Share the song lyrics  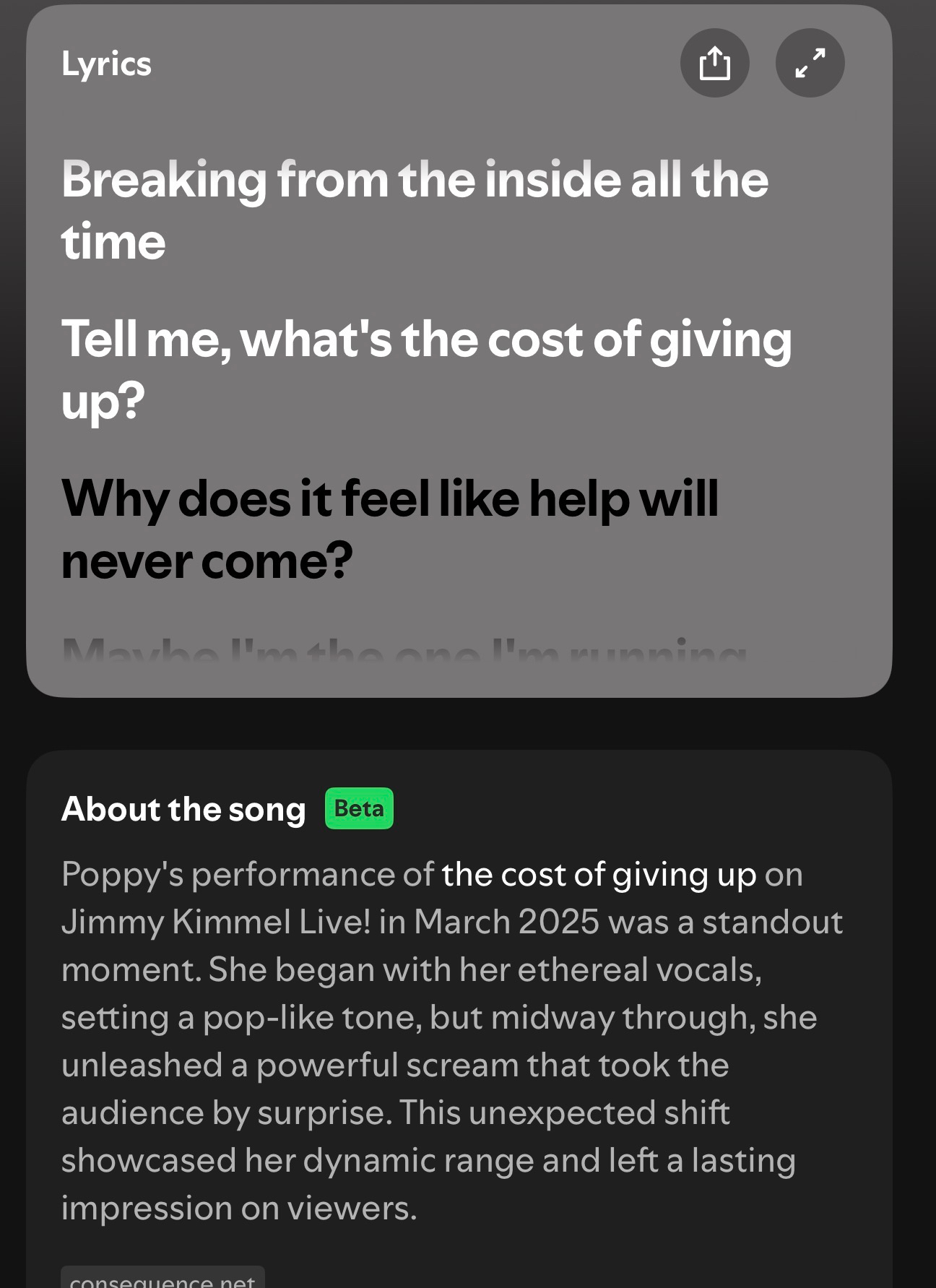click(x=714, y=63)
